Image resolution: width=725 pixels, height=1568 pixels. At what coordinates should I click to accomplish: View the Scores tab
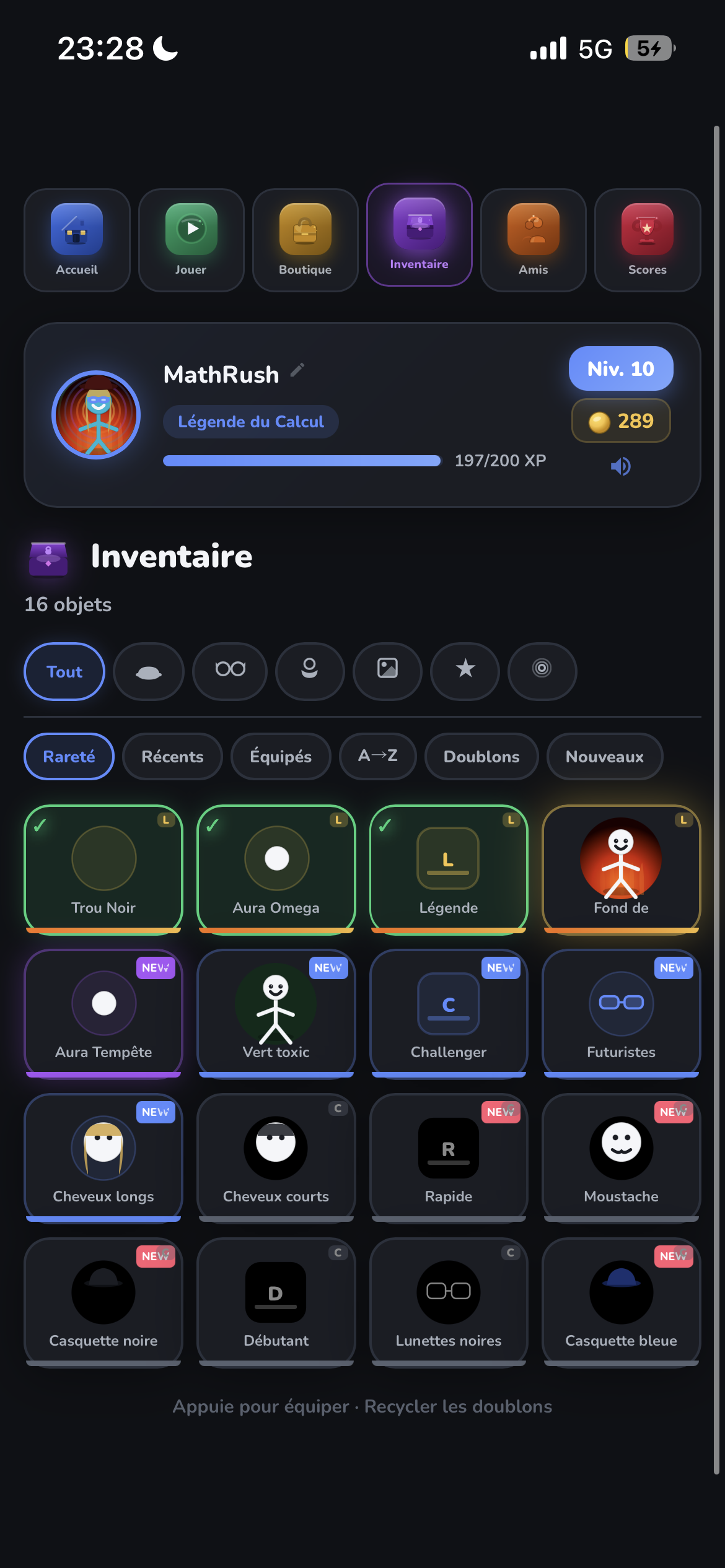[x=647, y=240]
